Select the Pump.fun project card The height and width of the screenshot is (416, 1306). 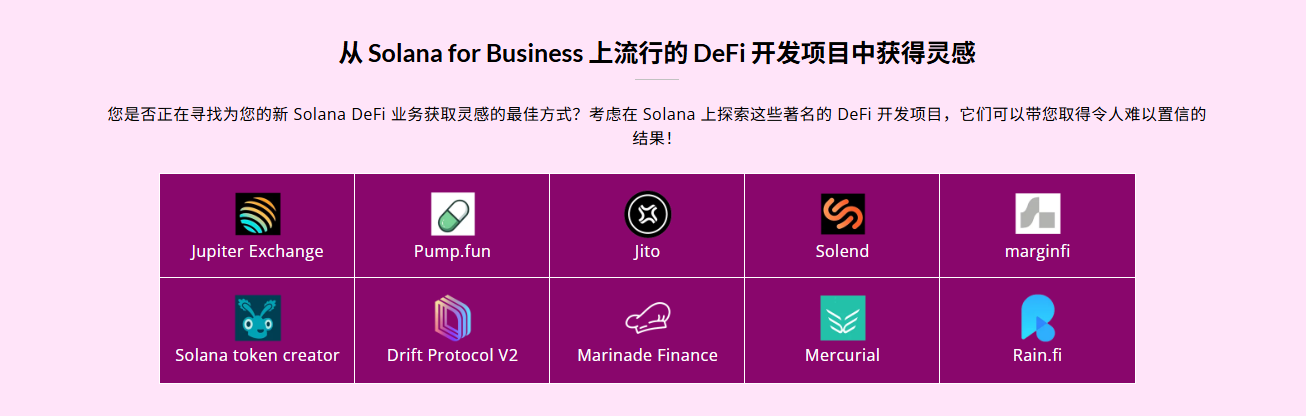[x=452, y=226]
